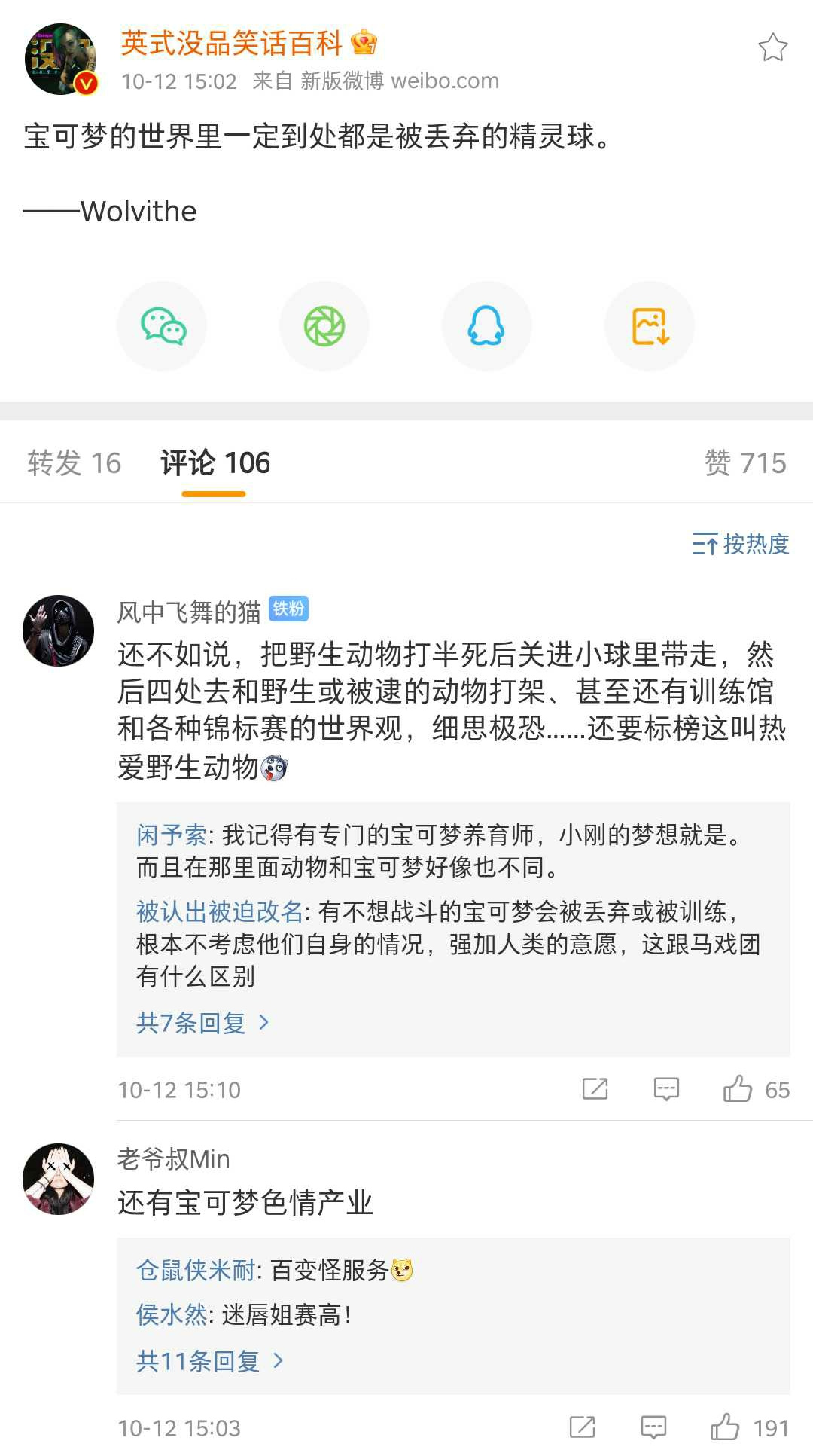Like 老爷叔Min's comment
This screenshot has width=813, height=1456.
pyautogui.click(x=725, y=1427)
